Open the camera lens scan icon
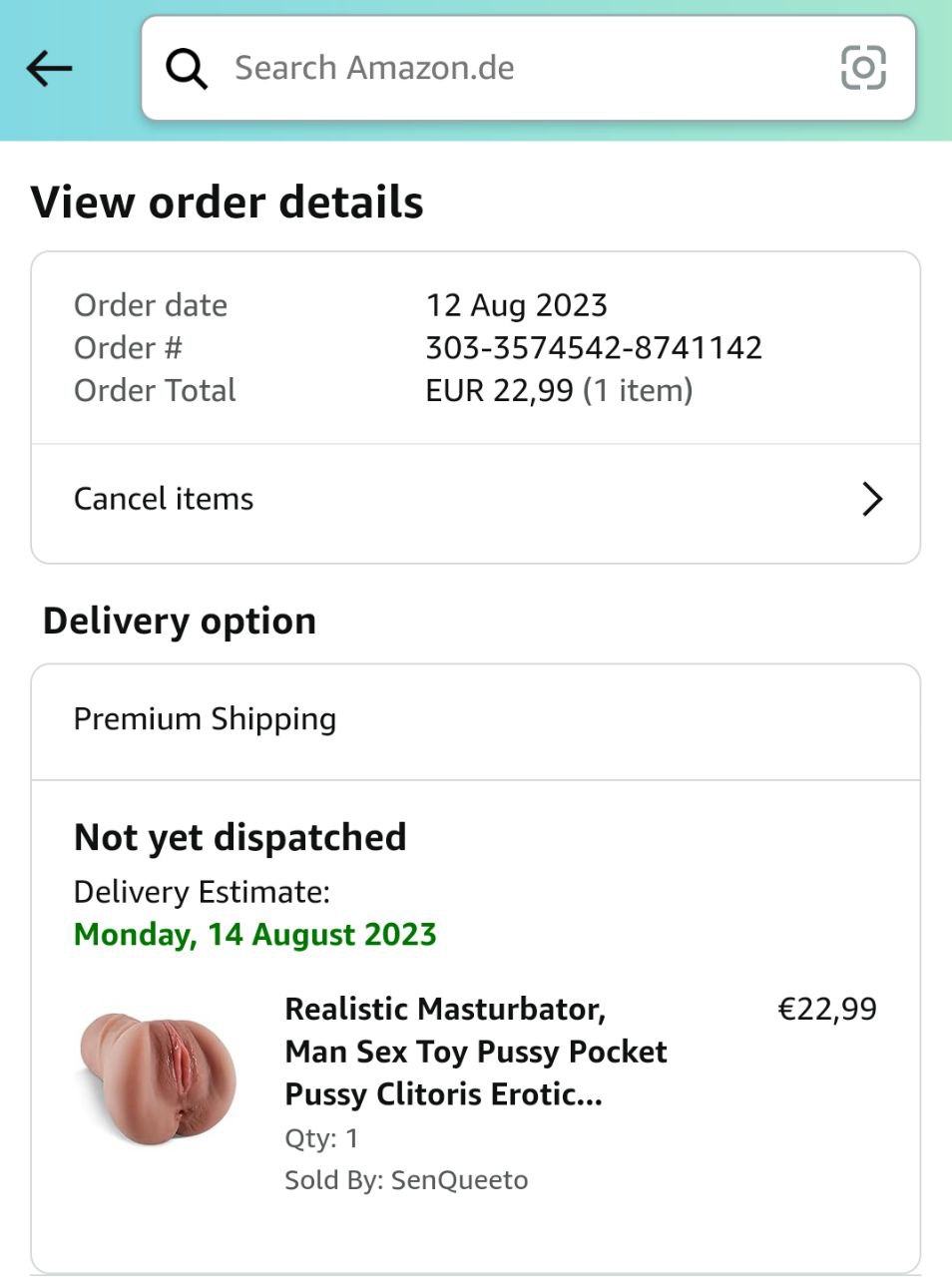Viewport: 952px width, 1277px height. (x=863, y=68)
